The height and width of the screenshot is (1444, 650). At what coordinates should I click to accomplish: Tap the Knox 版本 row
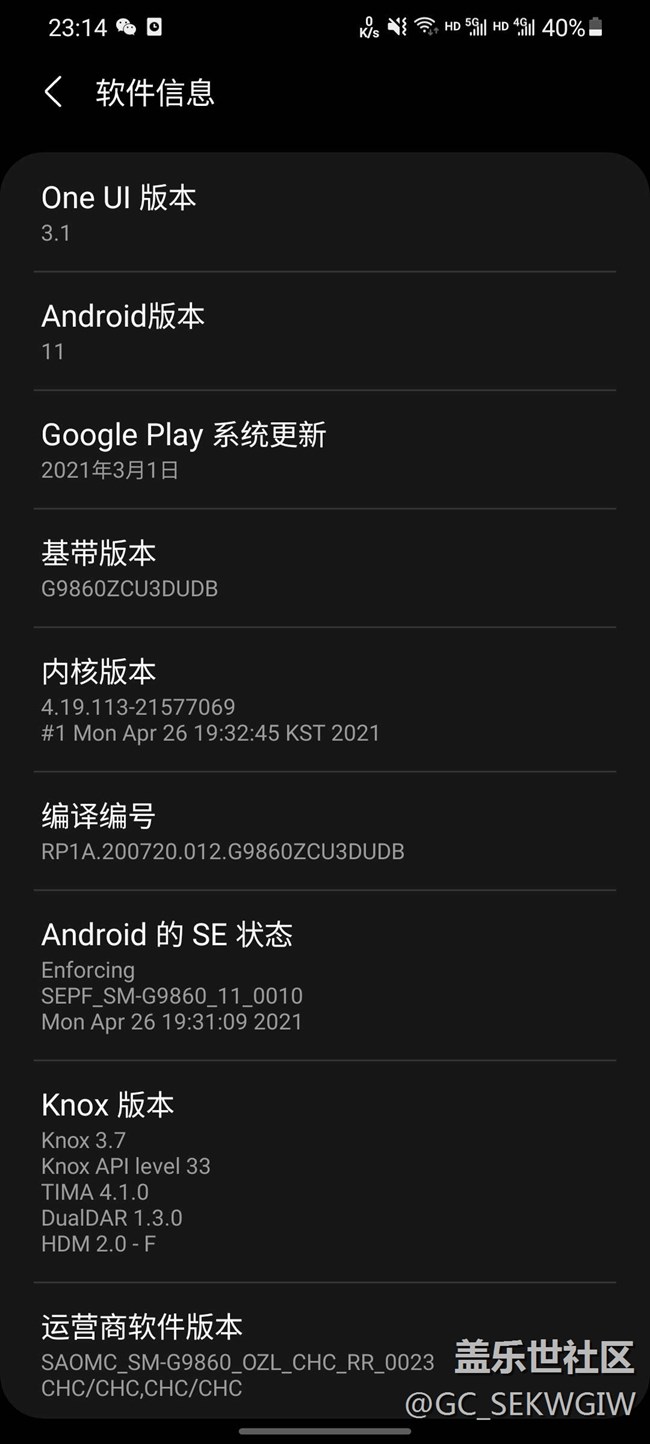(325, 1172)
